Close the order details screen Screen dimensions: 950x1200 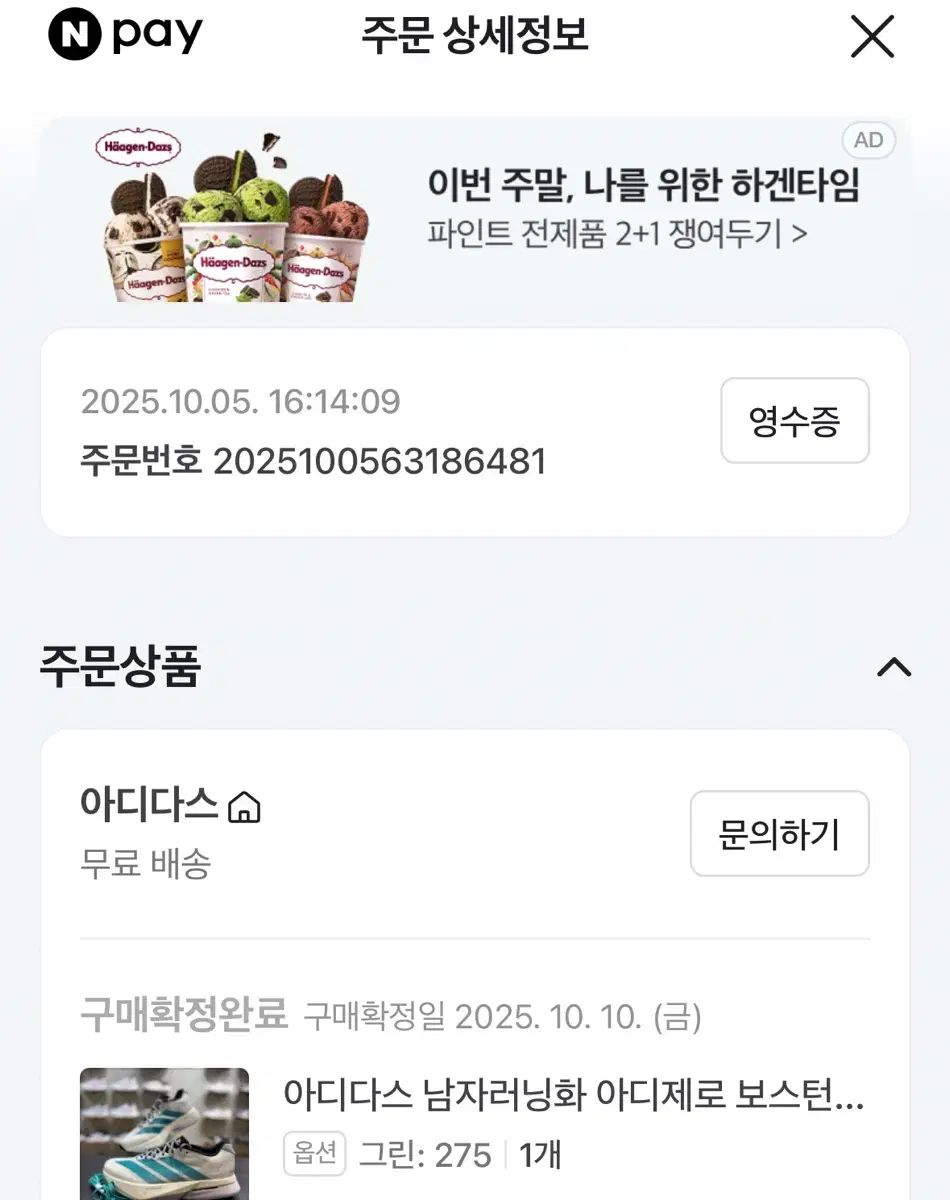coord(871,38)
